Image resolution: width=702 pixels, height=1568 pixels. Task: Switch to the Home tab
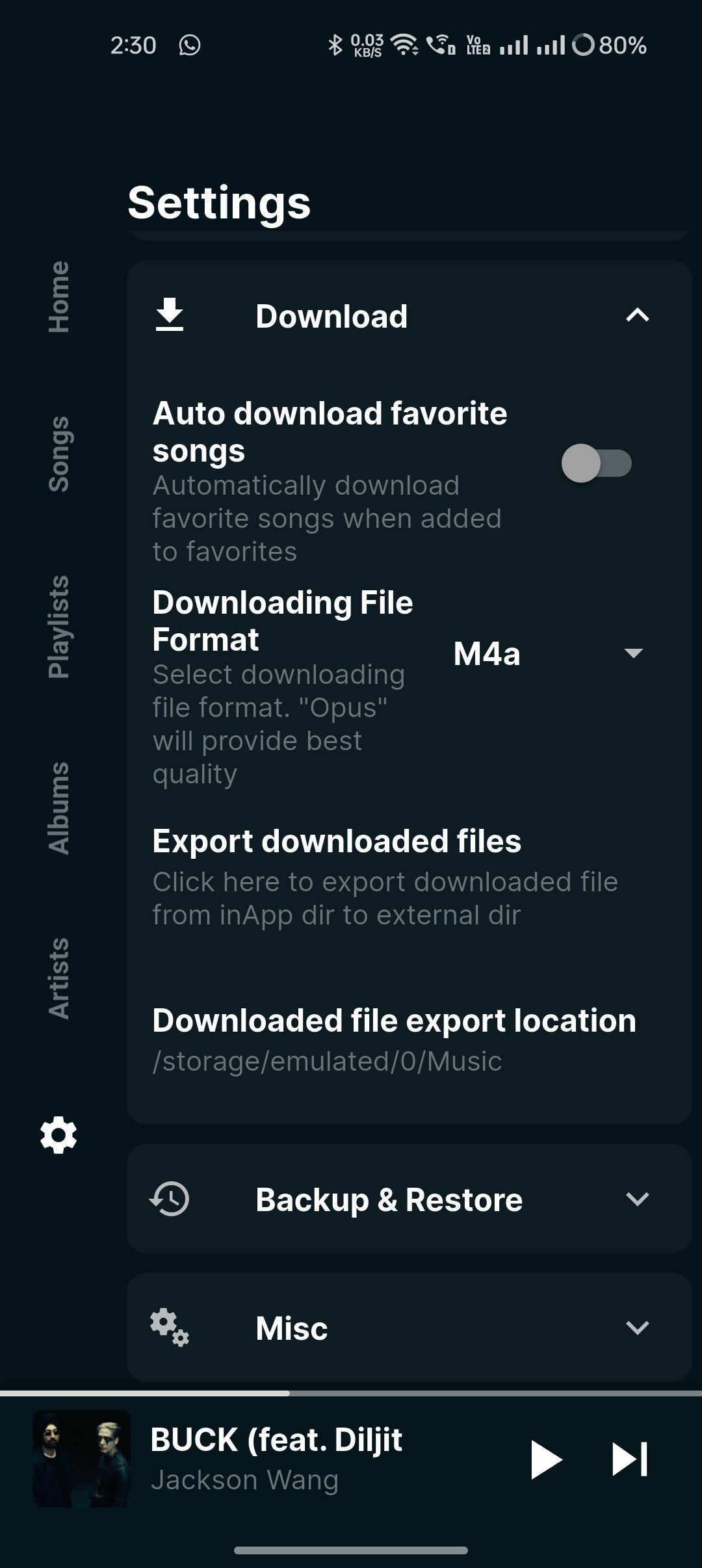[58, 297]
